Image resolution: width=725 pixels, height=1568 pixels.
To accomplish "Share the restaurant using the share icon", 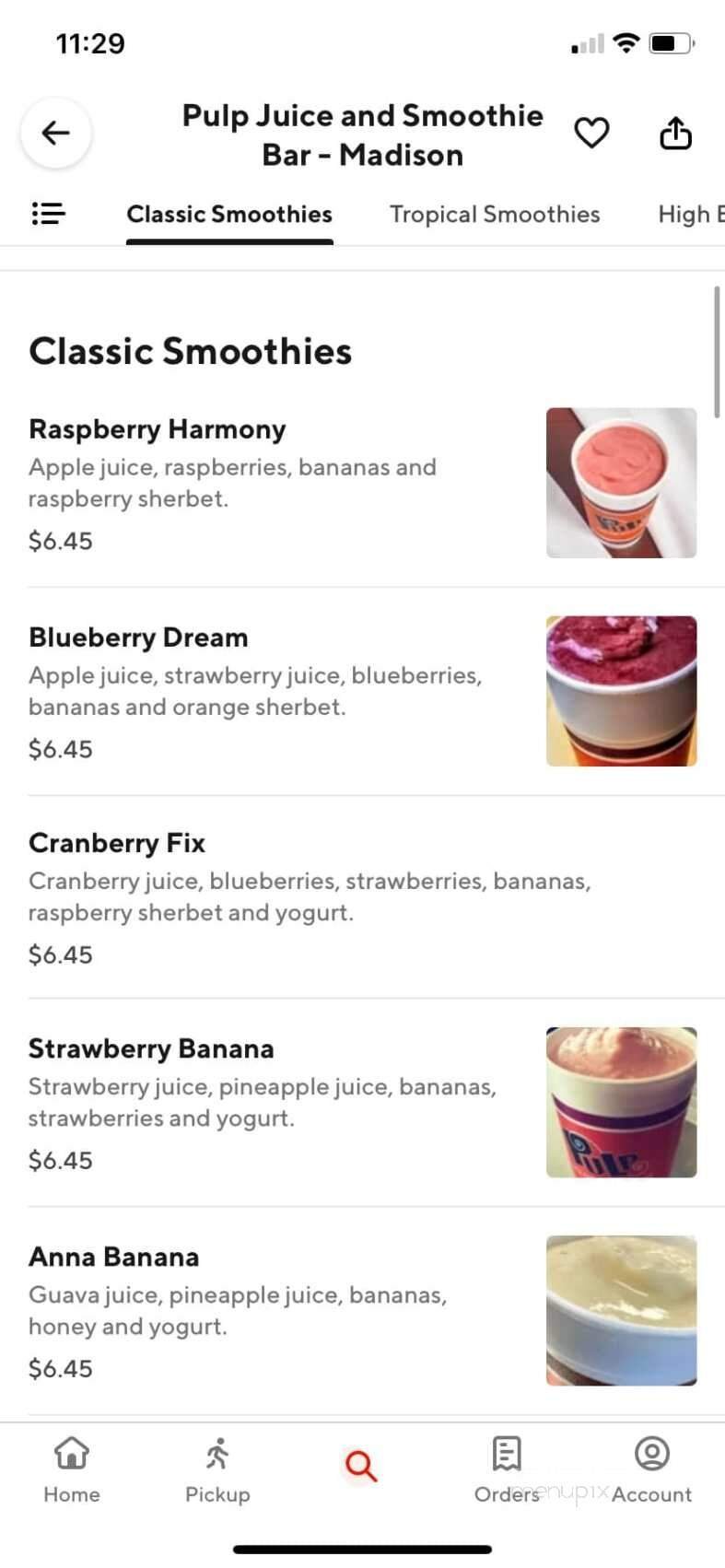I will tap(675, 132).
